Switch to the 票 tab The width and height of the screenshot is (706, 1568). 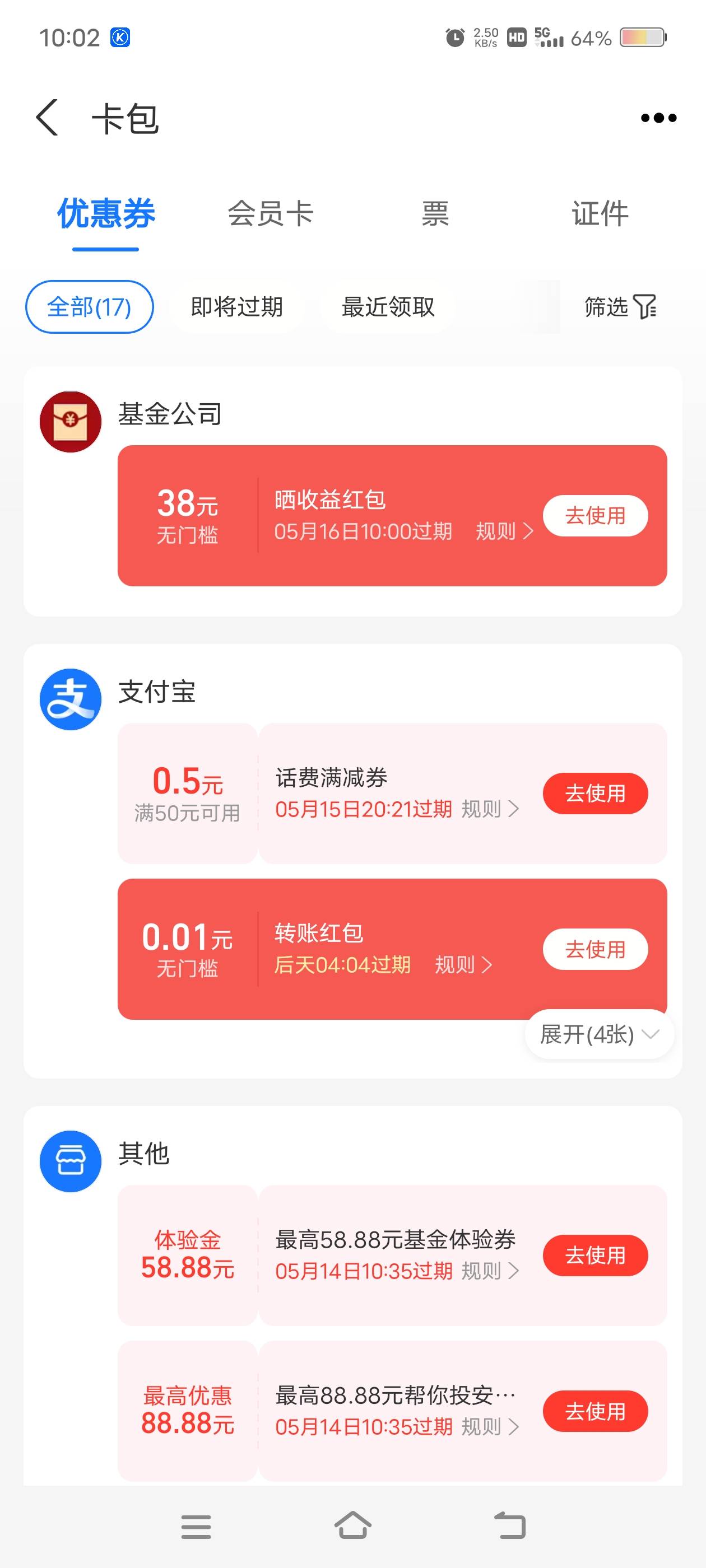(x=435, y=214)
